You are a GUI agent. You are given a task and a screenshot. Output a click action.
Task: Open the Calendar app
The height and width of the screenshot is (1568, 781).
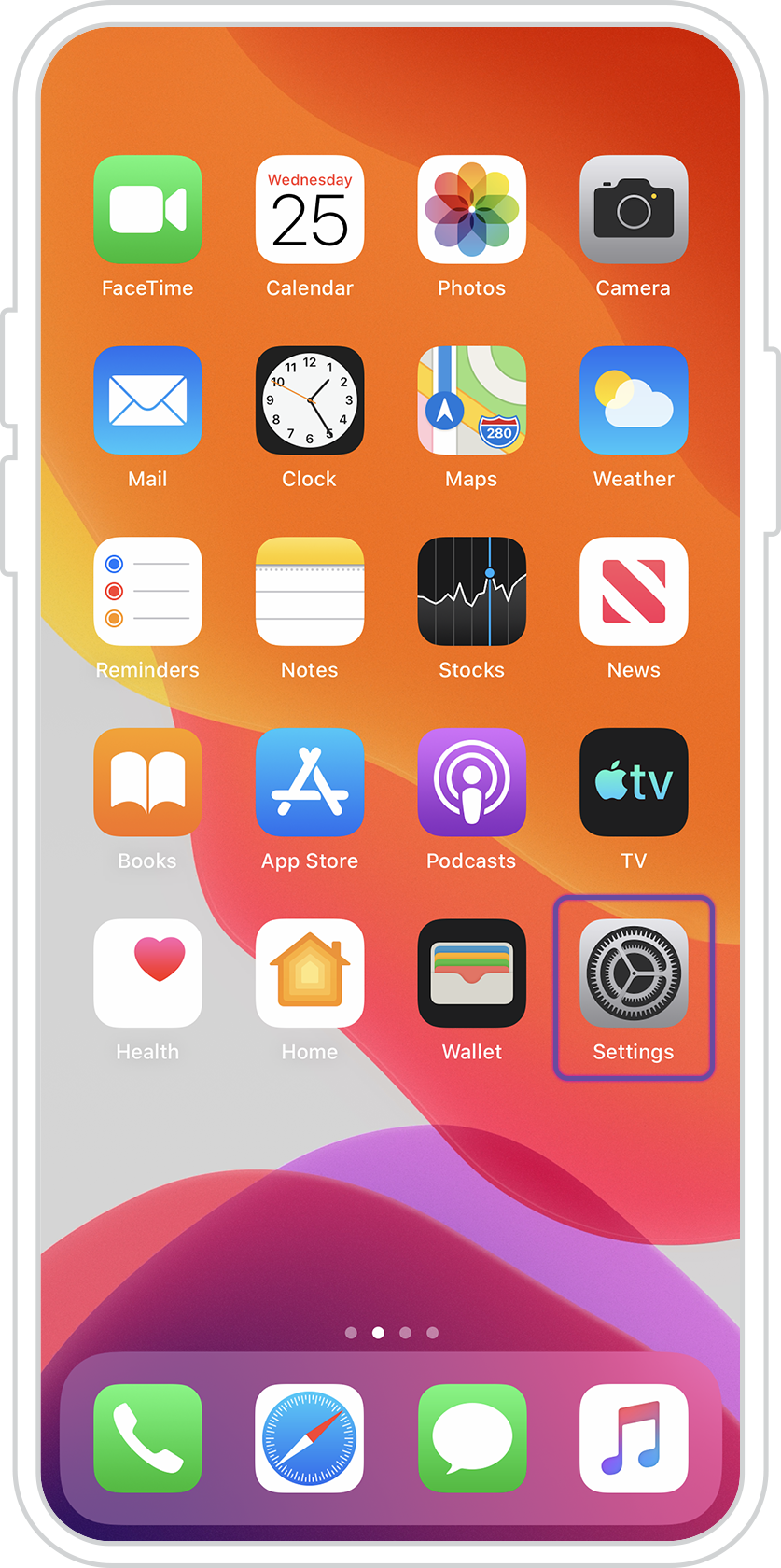coord(310,209)
